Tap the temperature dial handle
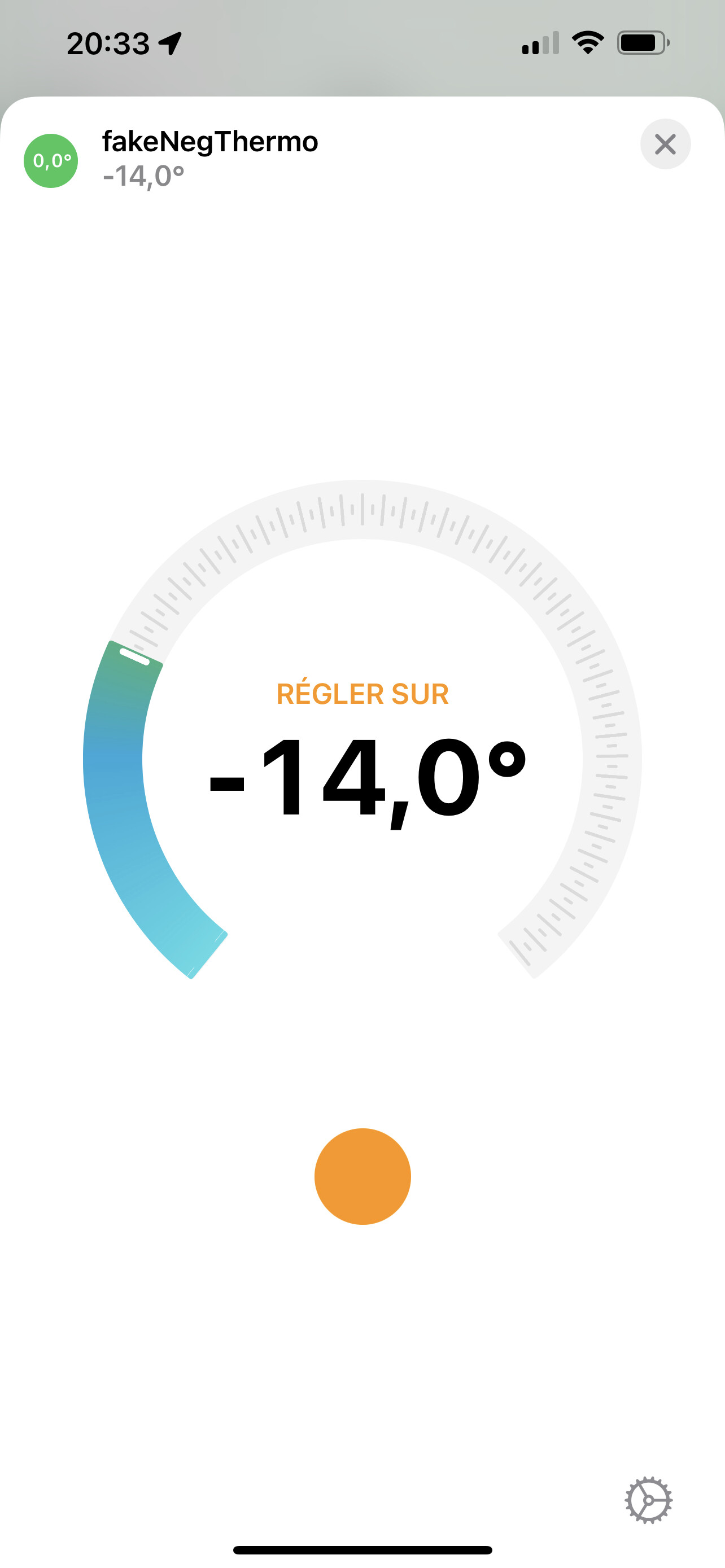The height and width of the screenshot is (1568, 725). (134, 657)
